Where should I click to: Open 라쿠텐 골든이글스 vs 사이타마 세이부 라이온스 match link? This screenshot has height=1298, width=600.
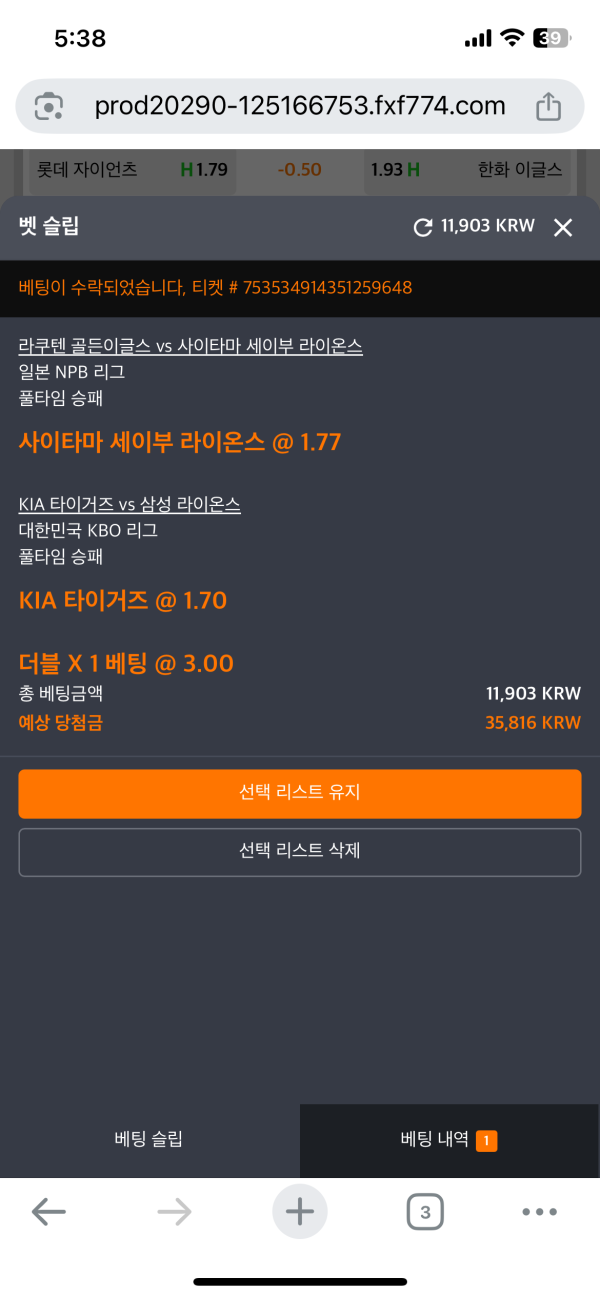pyautogui.click(x=190, y=346)
